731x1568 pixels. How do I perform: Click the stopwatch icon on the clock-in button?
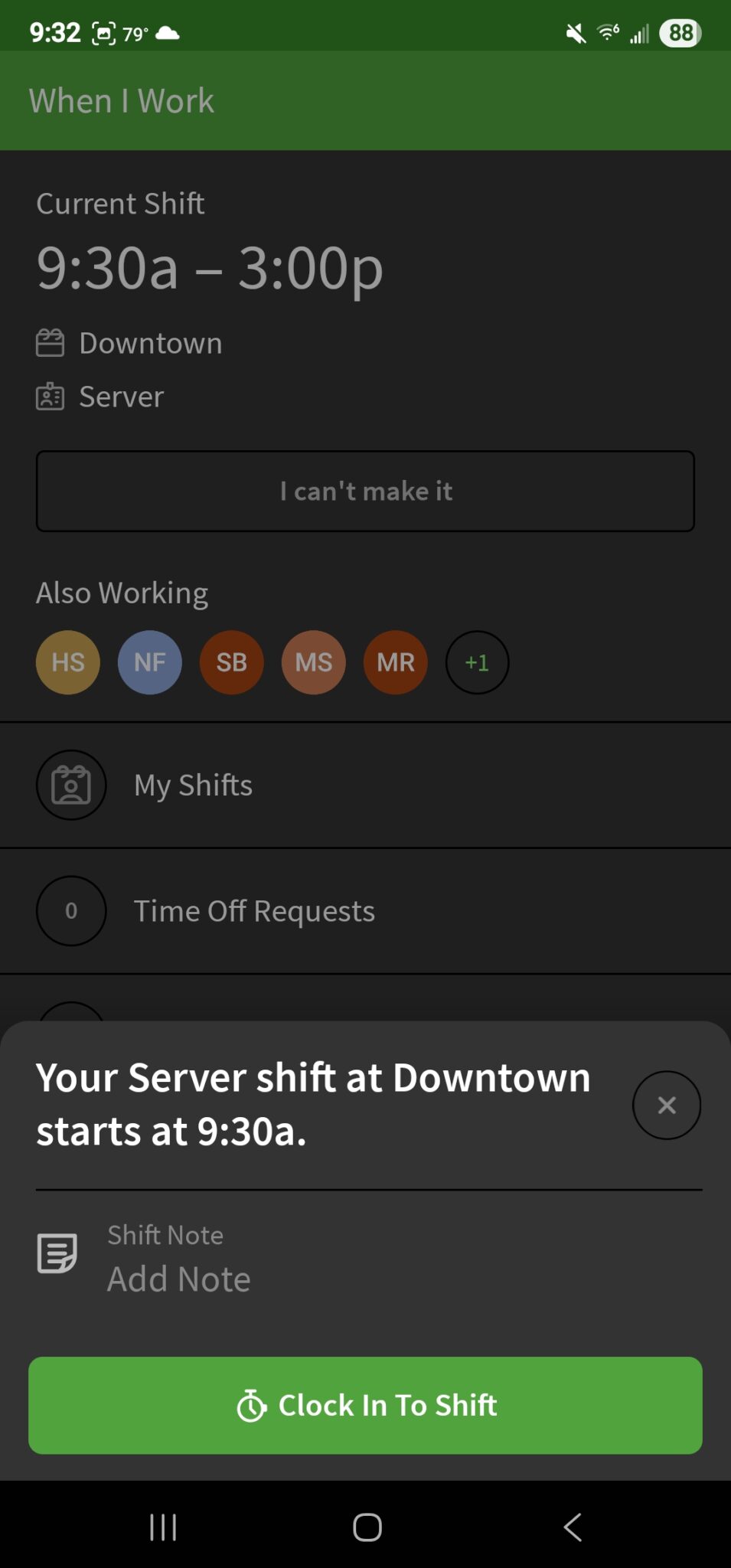(251, 1405)
